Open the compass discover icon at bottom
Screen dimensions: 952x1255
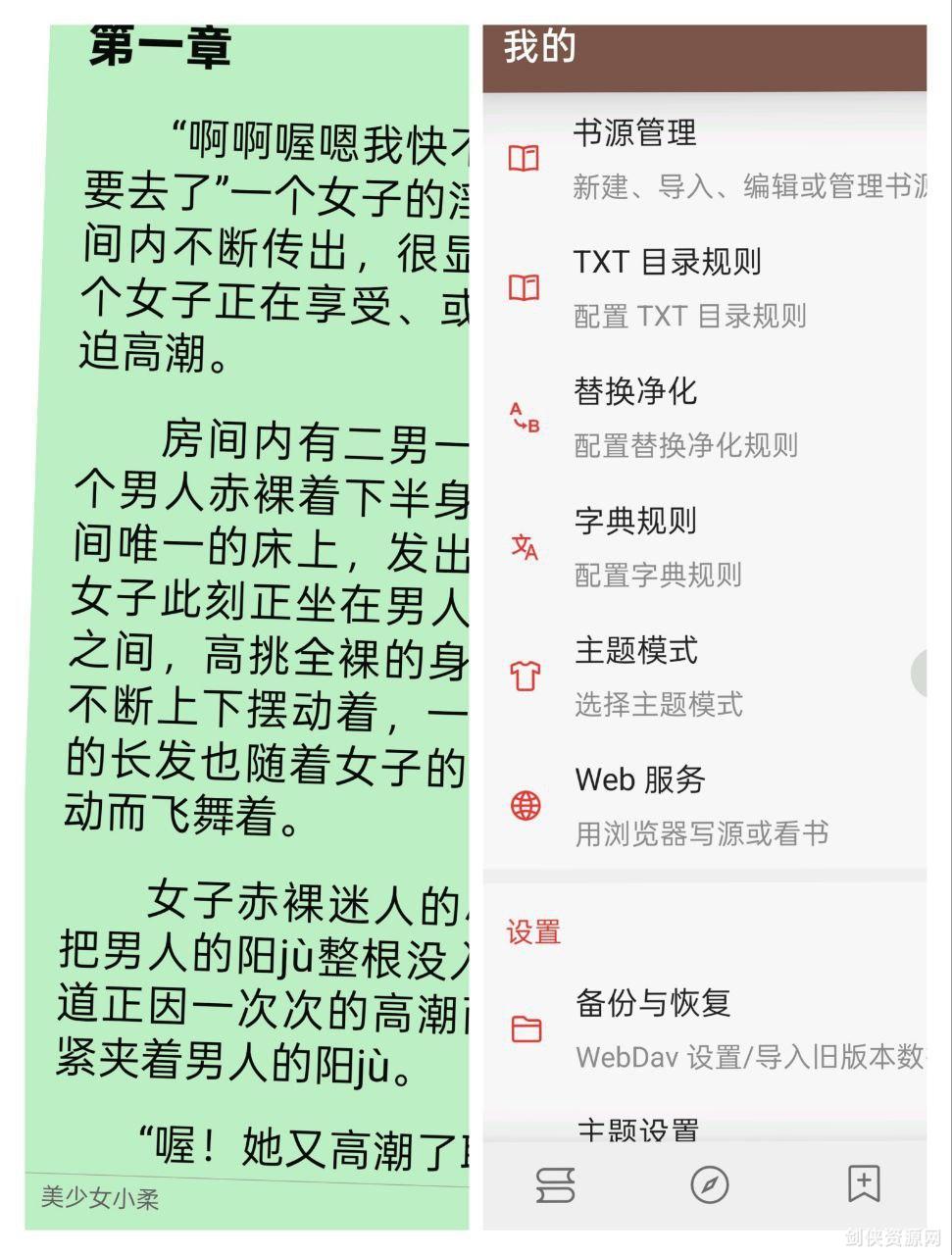(708, 1184)
